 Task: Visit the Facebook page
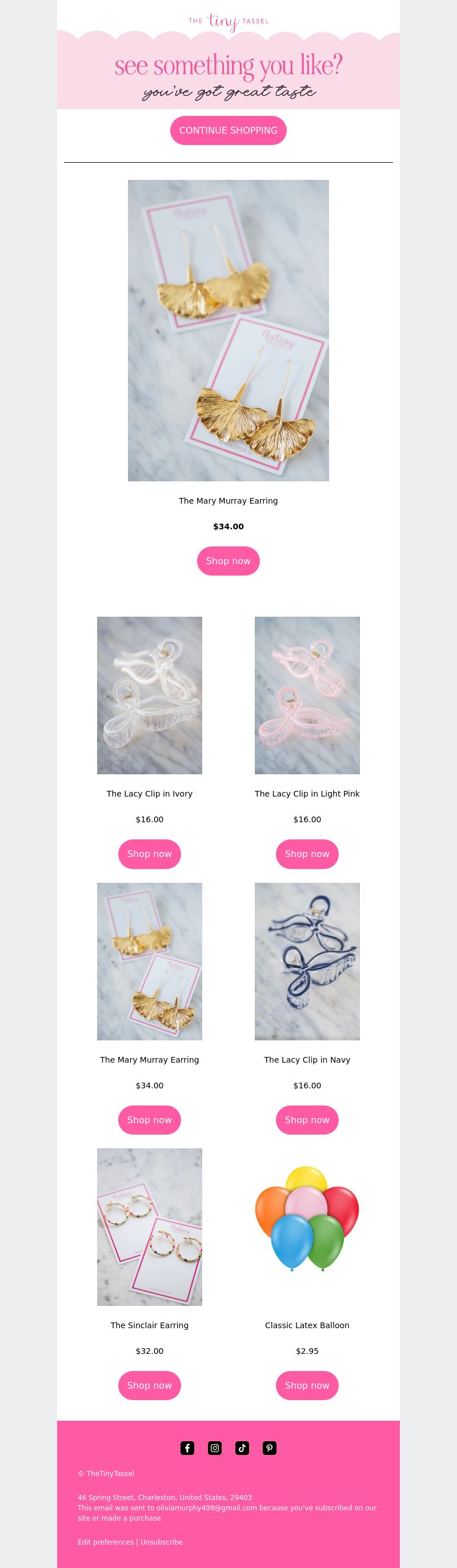coord(187,1448)
